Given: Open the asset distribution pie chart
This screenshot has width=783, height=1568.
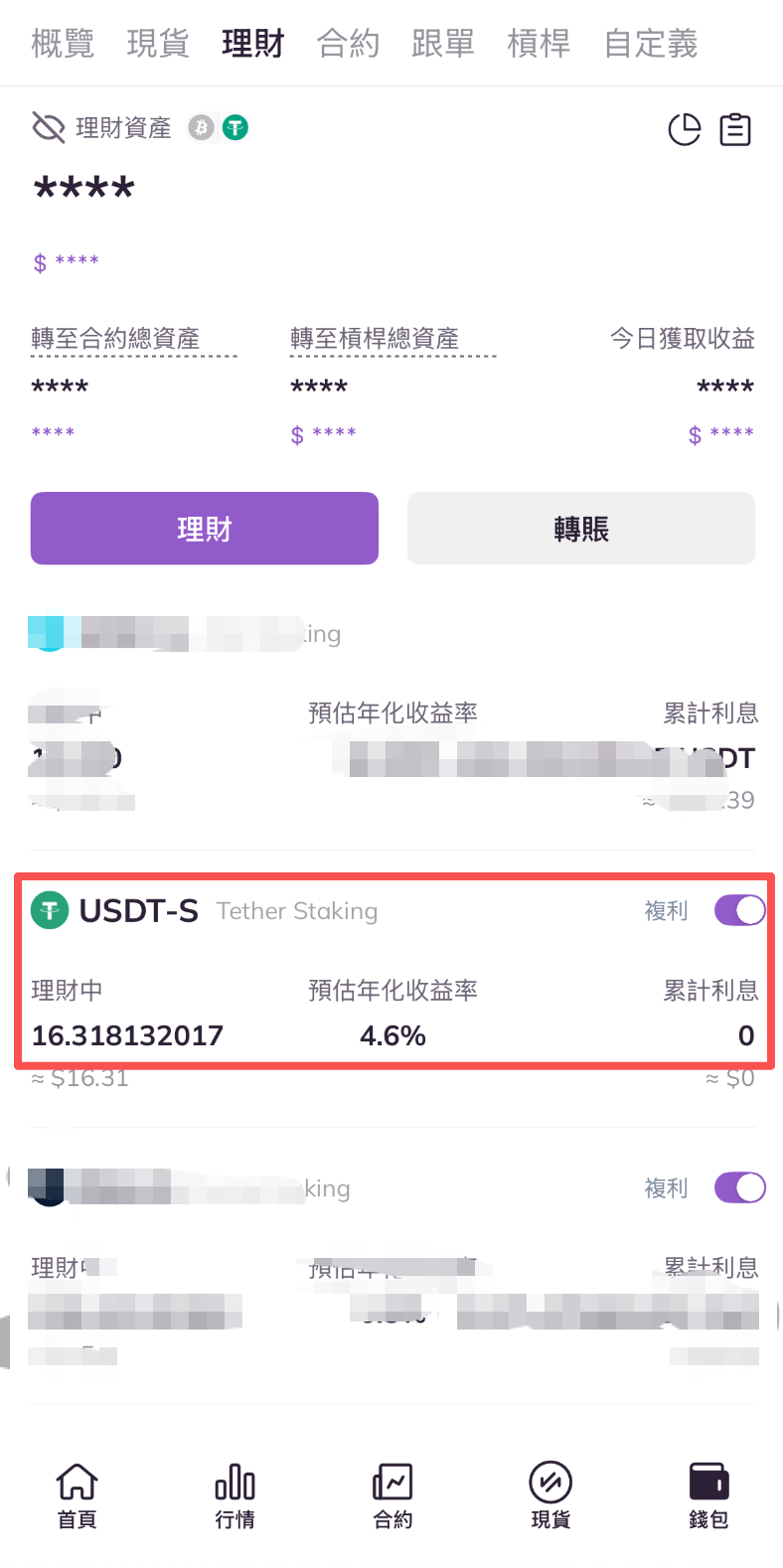Looking at the screenshot, I should tap(685, 129).
